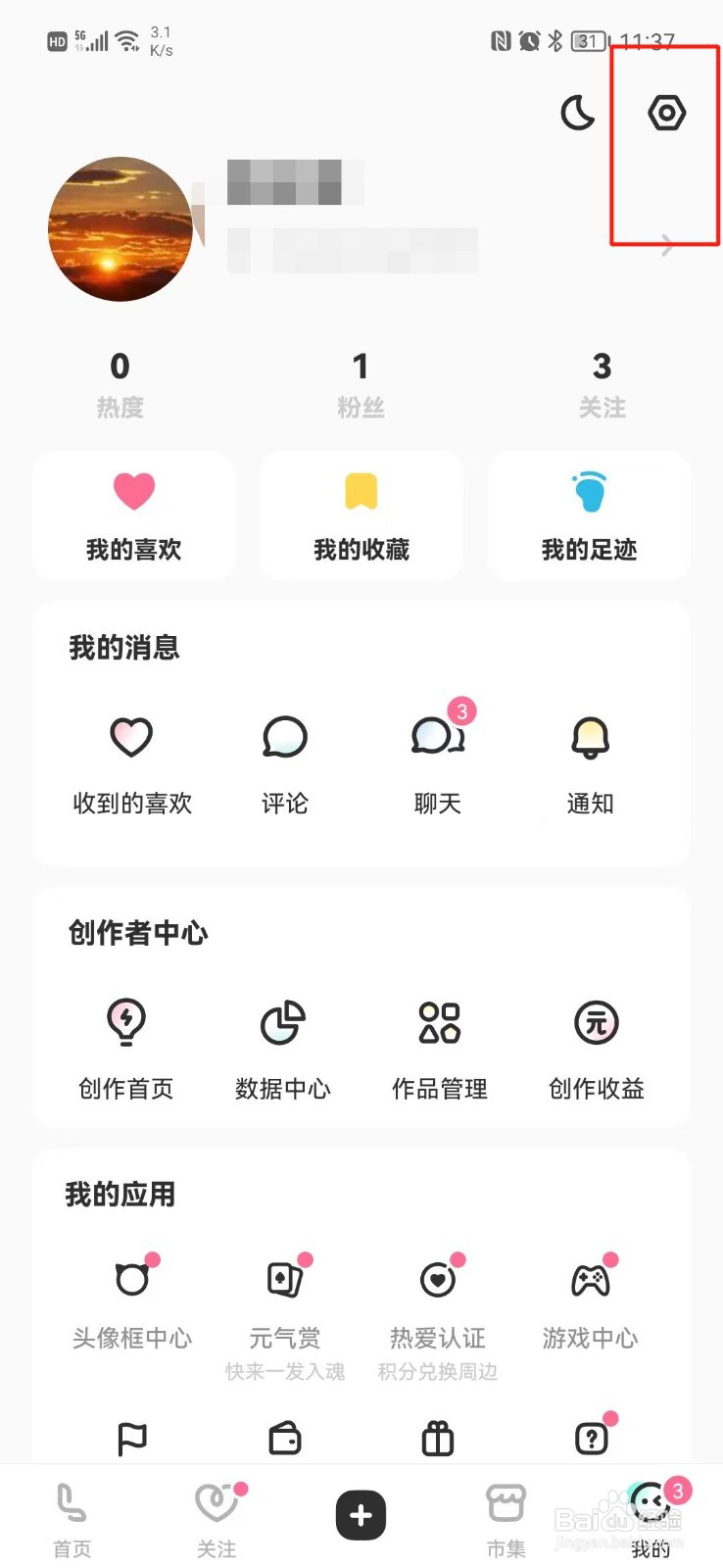723x1568 pixels.
Task: Open 聊天 with 3 unread
Action: click(x=438, y=760)
